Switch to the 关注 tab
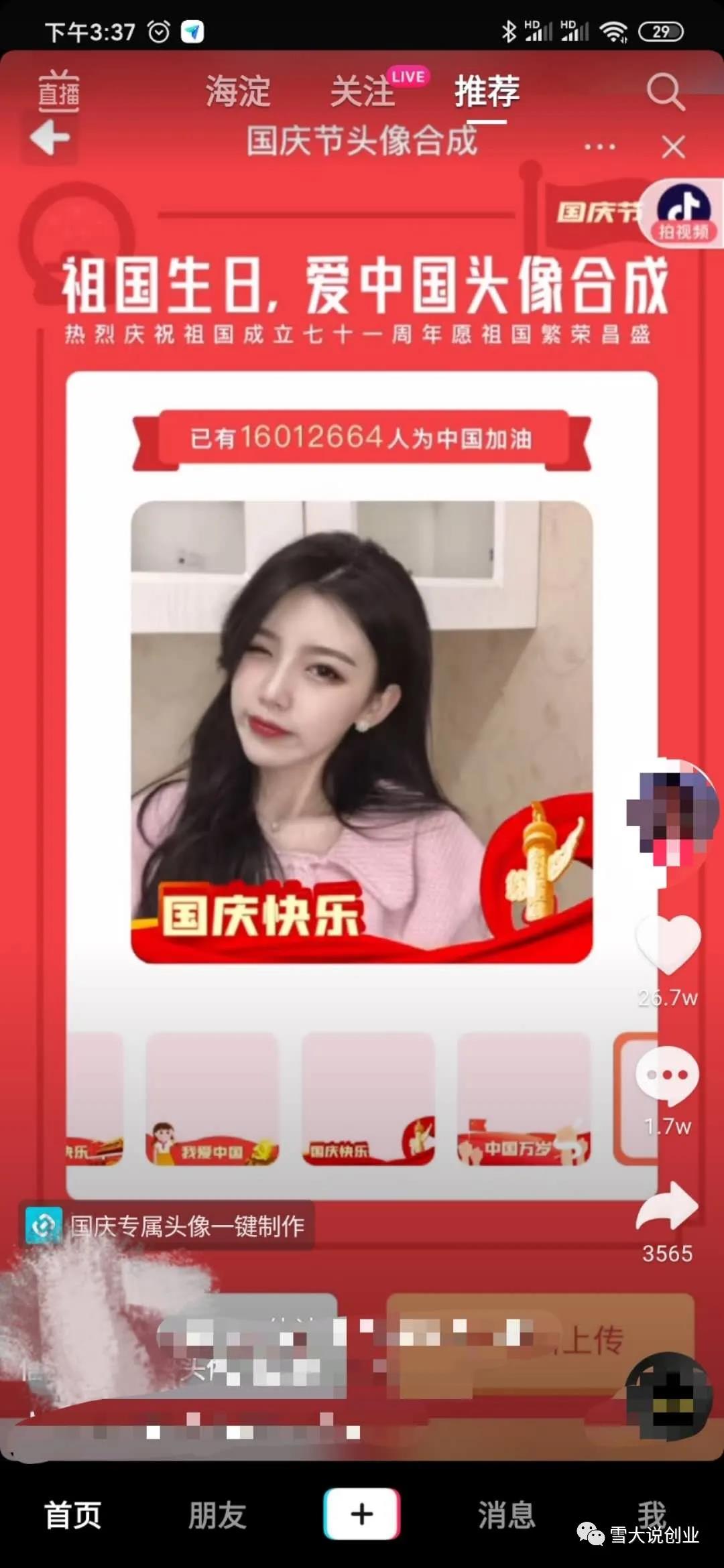Screen dimensions: 724x1568 point(363,91)
